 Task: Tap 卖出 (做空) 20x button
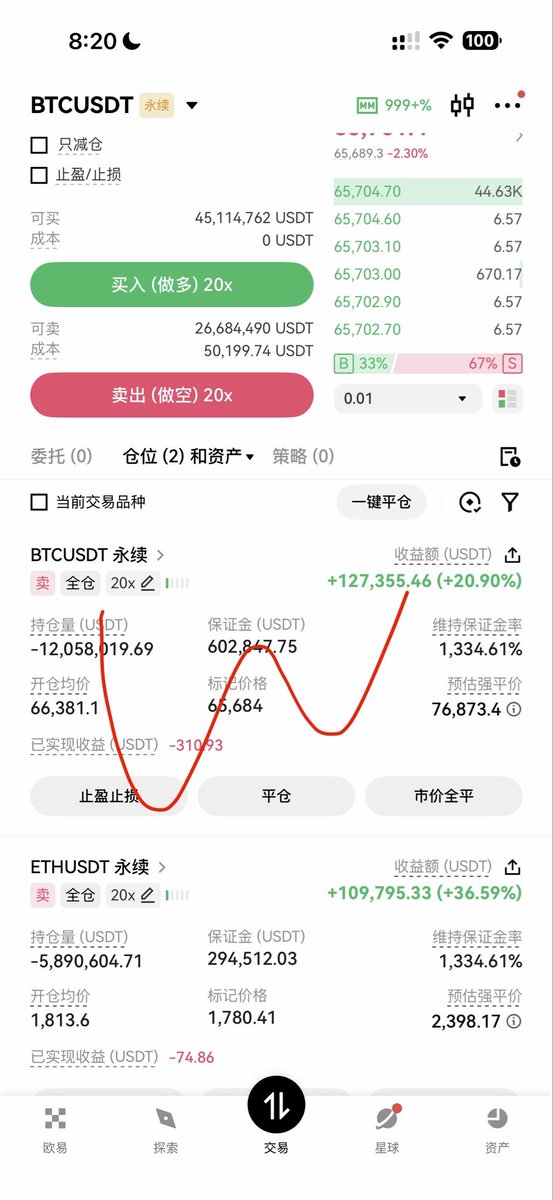coord(172,395)
